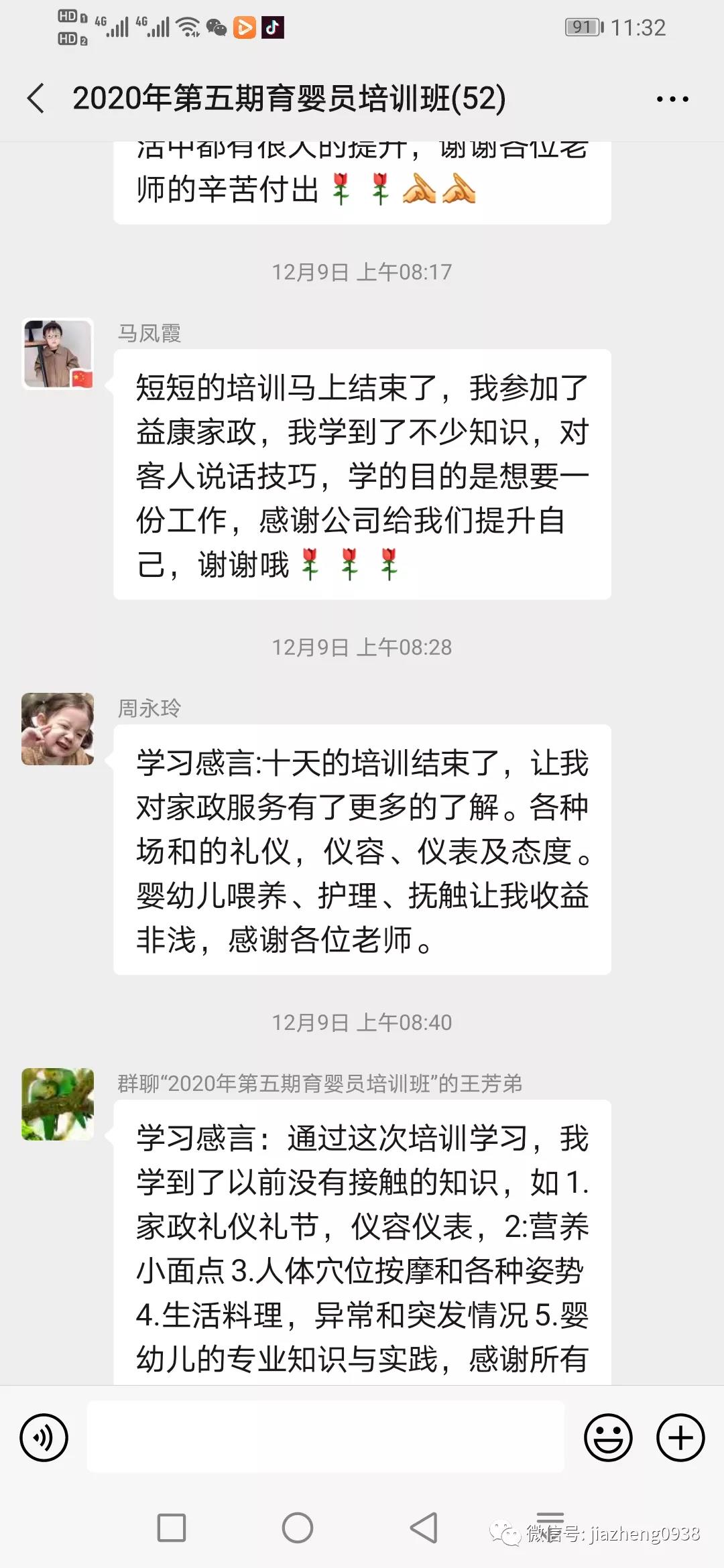Switch to voice message input

(x=44, y=1437)
